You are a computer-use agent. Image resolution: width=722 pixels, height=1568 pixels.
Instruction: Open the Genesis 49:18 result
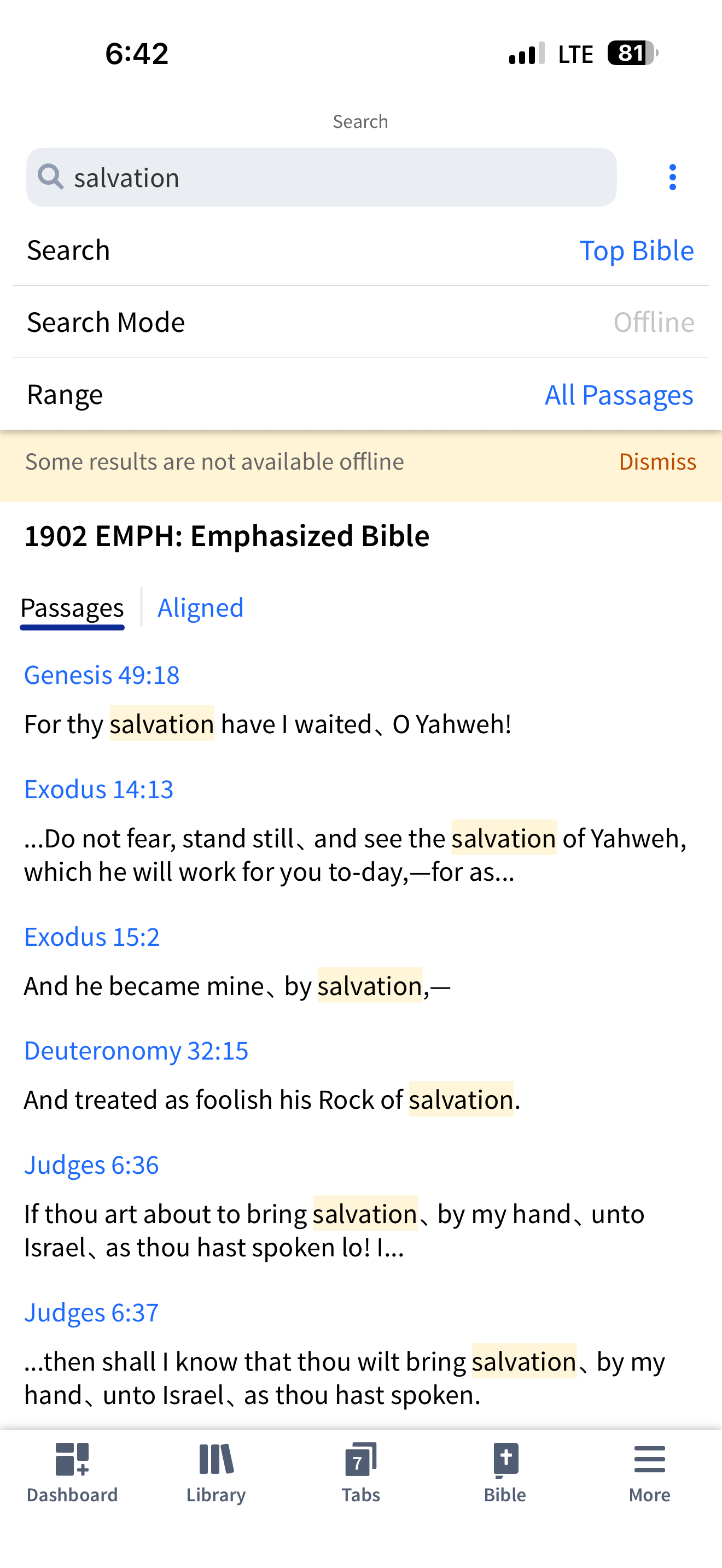coord(102,675)
